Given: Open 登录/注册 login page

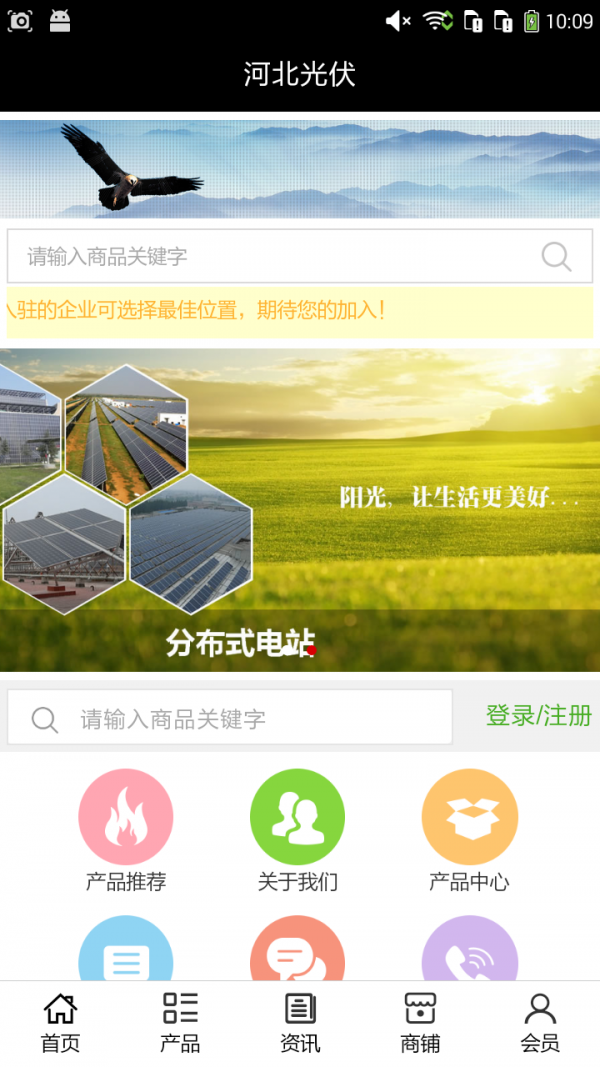Looking at the screenshot, I should 538,716.
